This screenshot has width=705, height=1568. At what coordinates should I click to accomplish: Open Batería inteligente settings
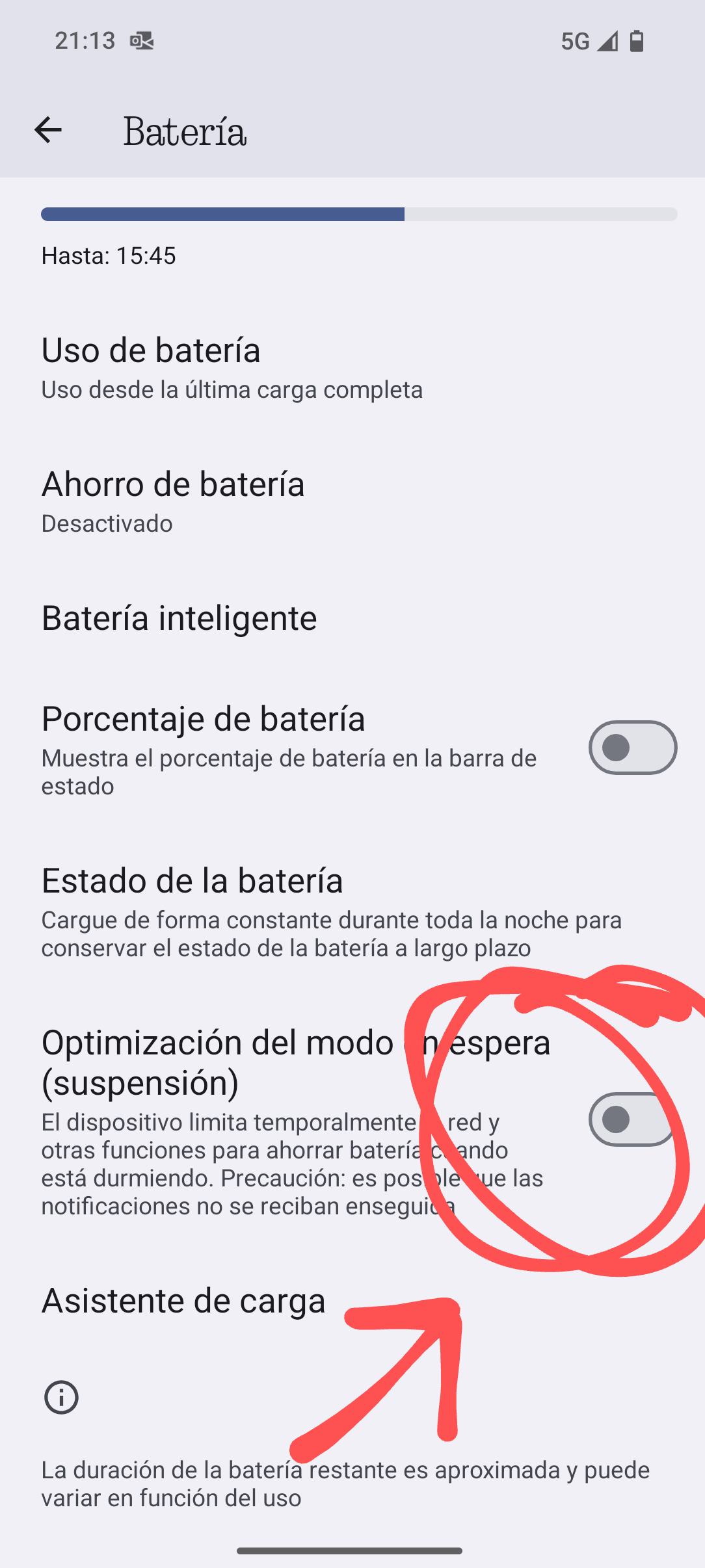point(180,618)
